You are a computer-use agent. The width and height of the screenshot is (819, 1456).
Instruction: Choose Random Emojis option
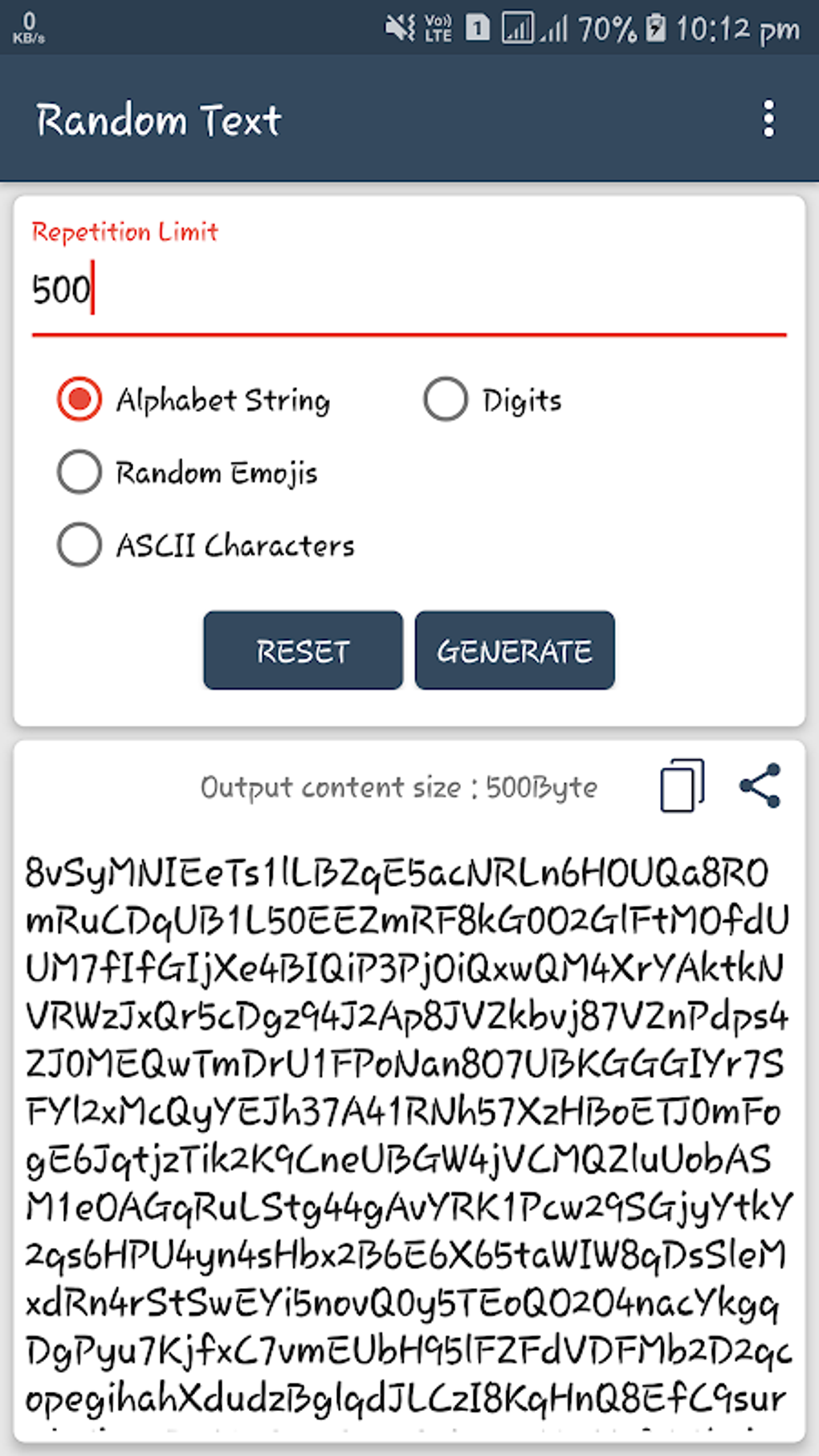79,472
